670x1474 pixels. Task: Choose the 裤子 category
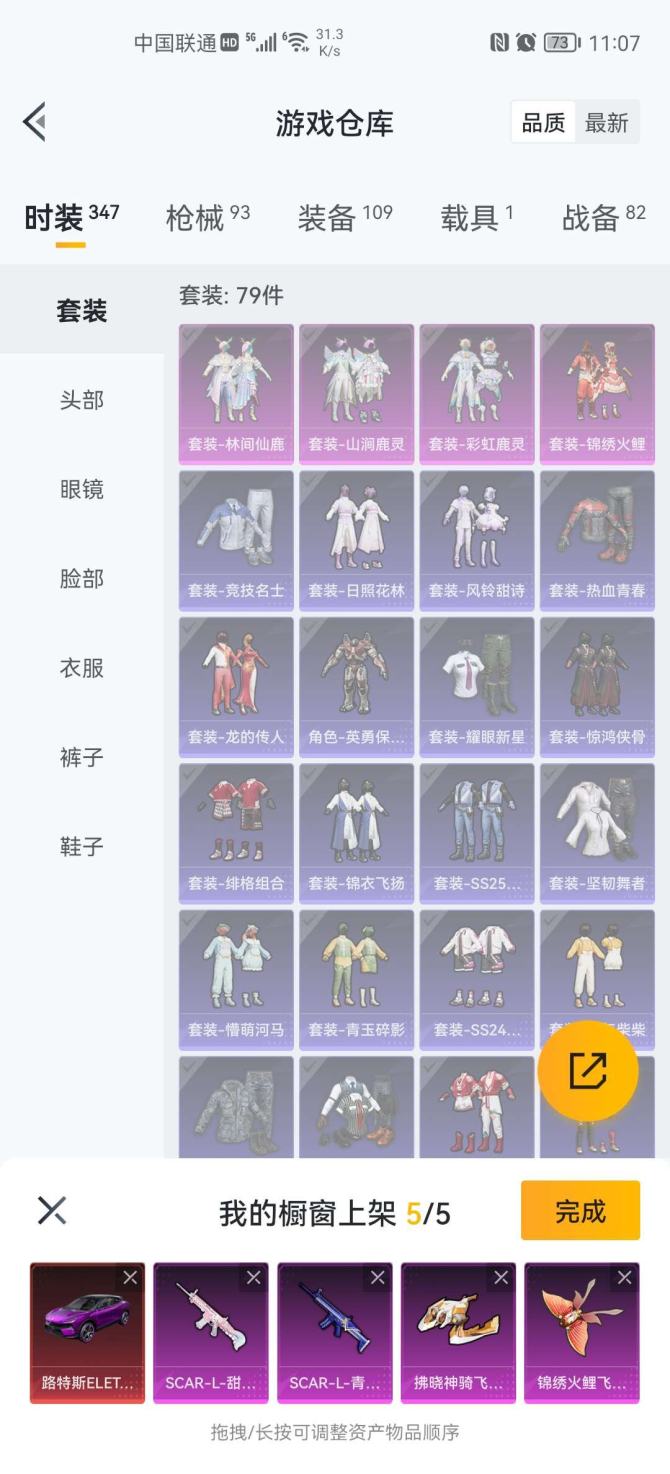[81, 757]
